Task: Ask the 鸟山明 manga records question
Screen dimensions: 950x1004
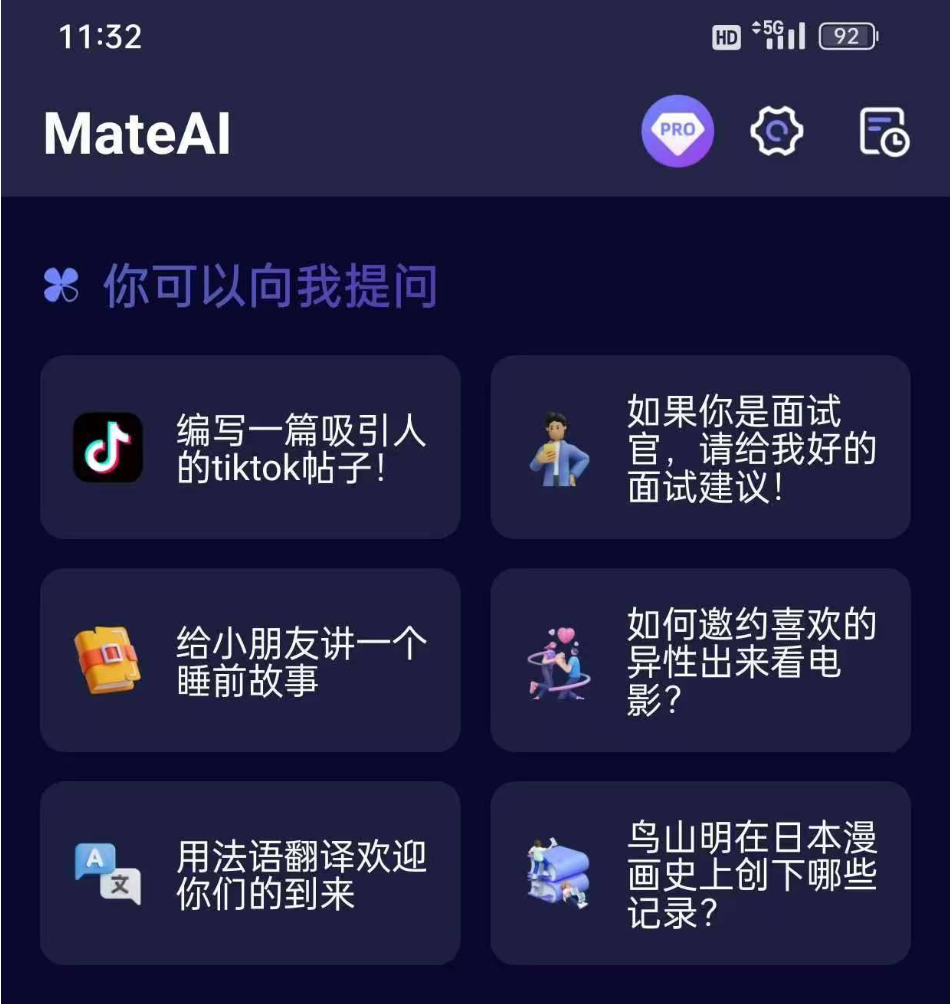Action: (700, 873)
